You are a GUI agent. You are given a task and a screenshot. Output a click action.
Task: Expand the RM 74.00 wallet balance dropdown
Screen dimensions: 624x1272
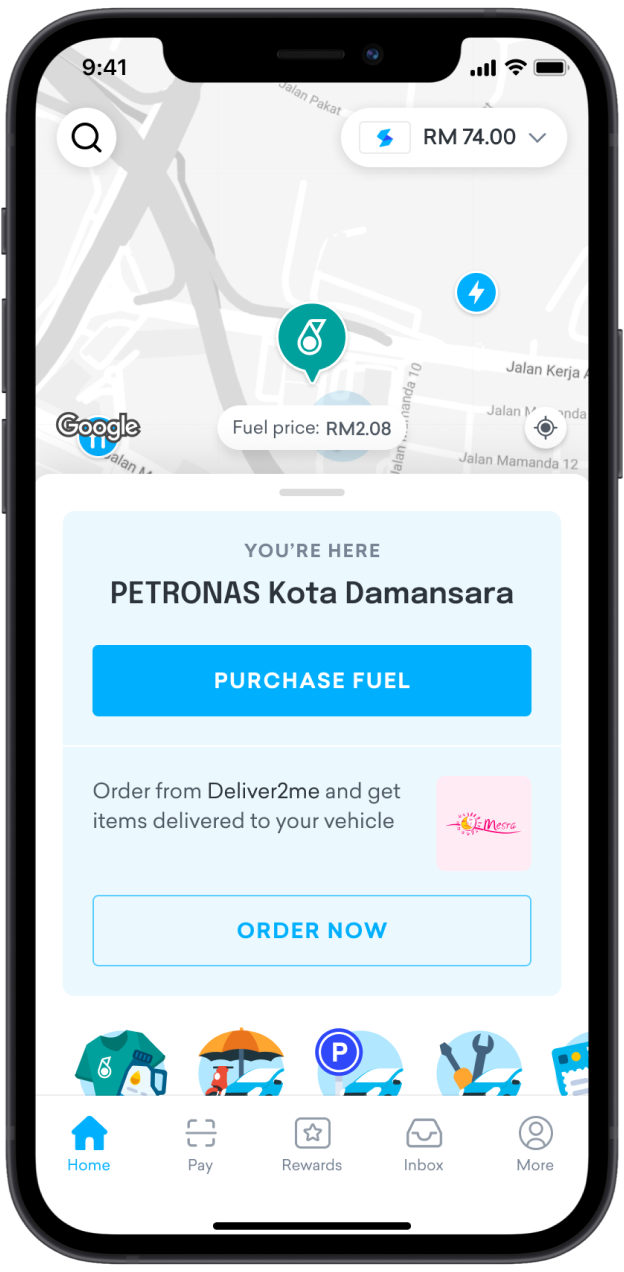pos(454,138)
